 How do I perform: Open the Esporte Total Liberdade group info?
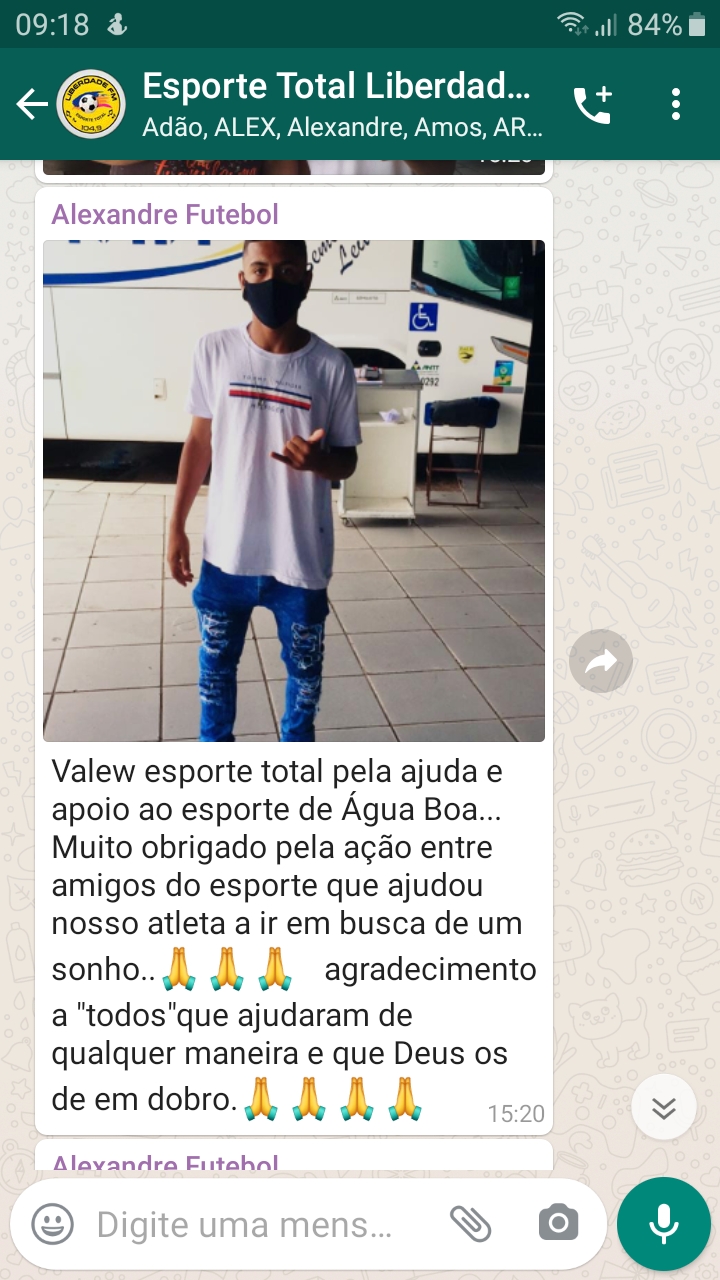click(340, 104)
